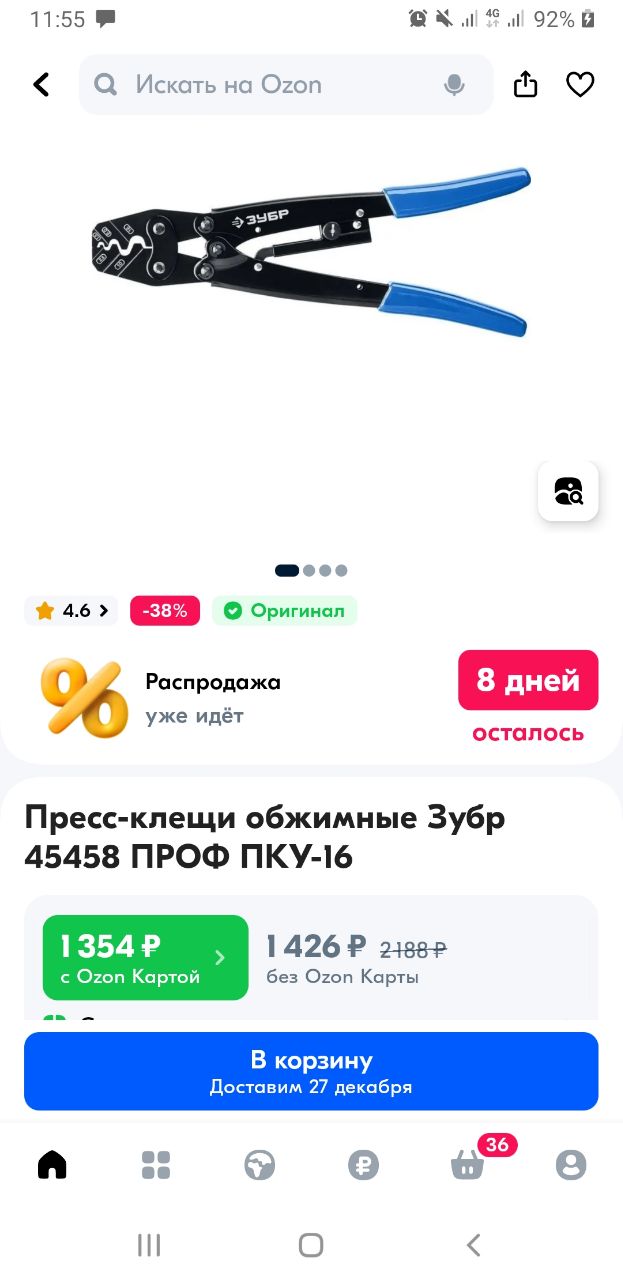
Task: Open the globe tab in the bottom bar
Action: [260, 1165]
